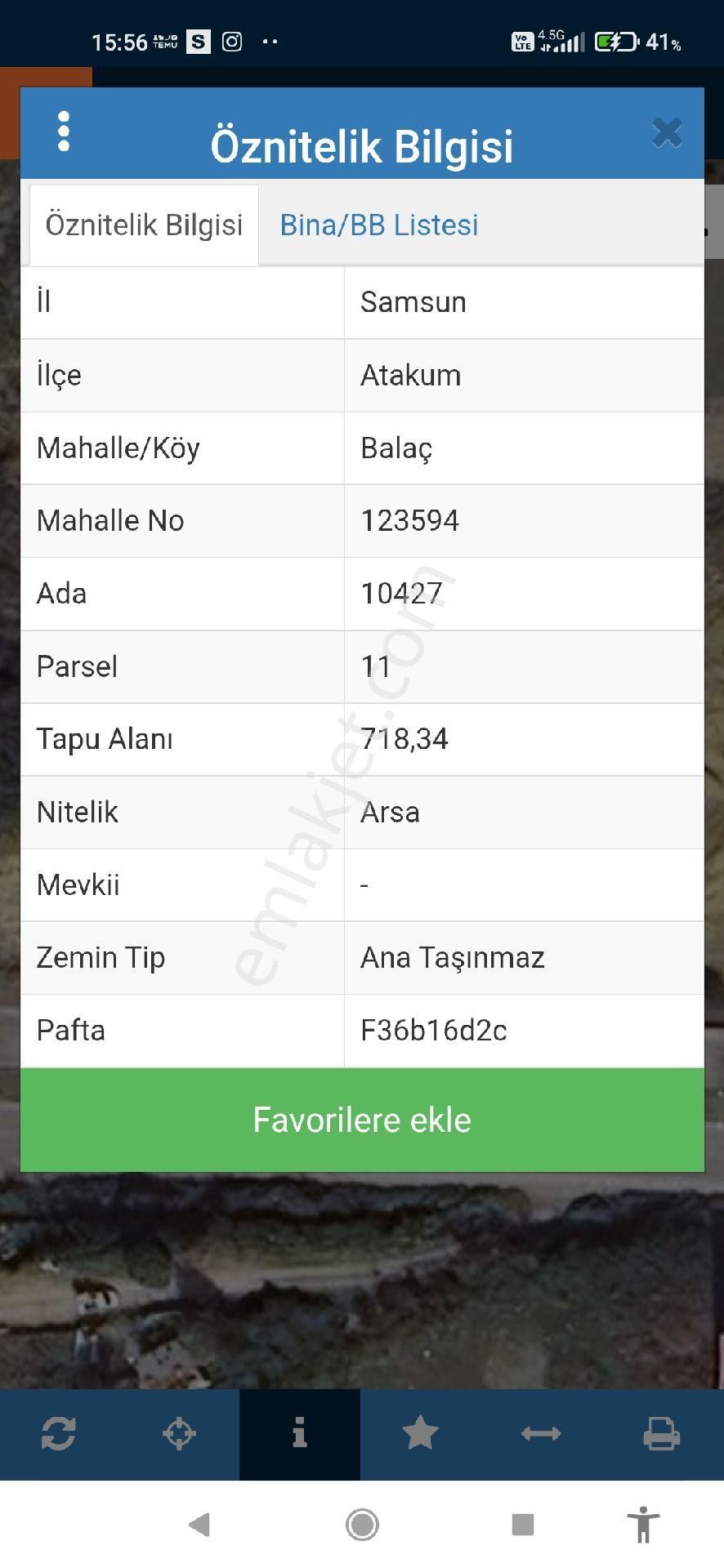This screenshot has height=1568, width=724.
Task: Switch to the Bina/BB Listesi tab
Action: (379, 225)
